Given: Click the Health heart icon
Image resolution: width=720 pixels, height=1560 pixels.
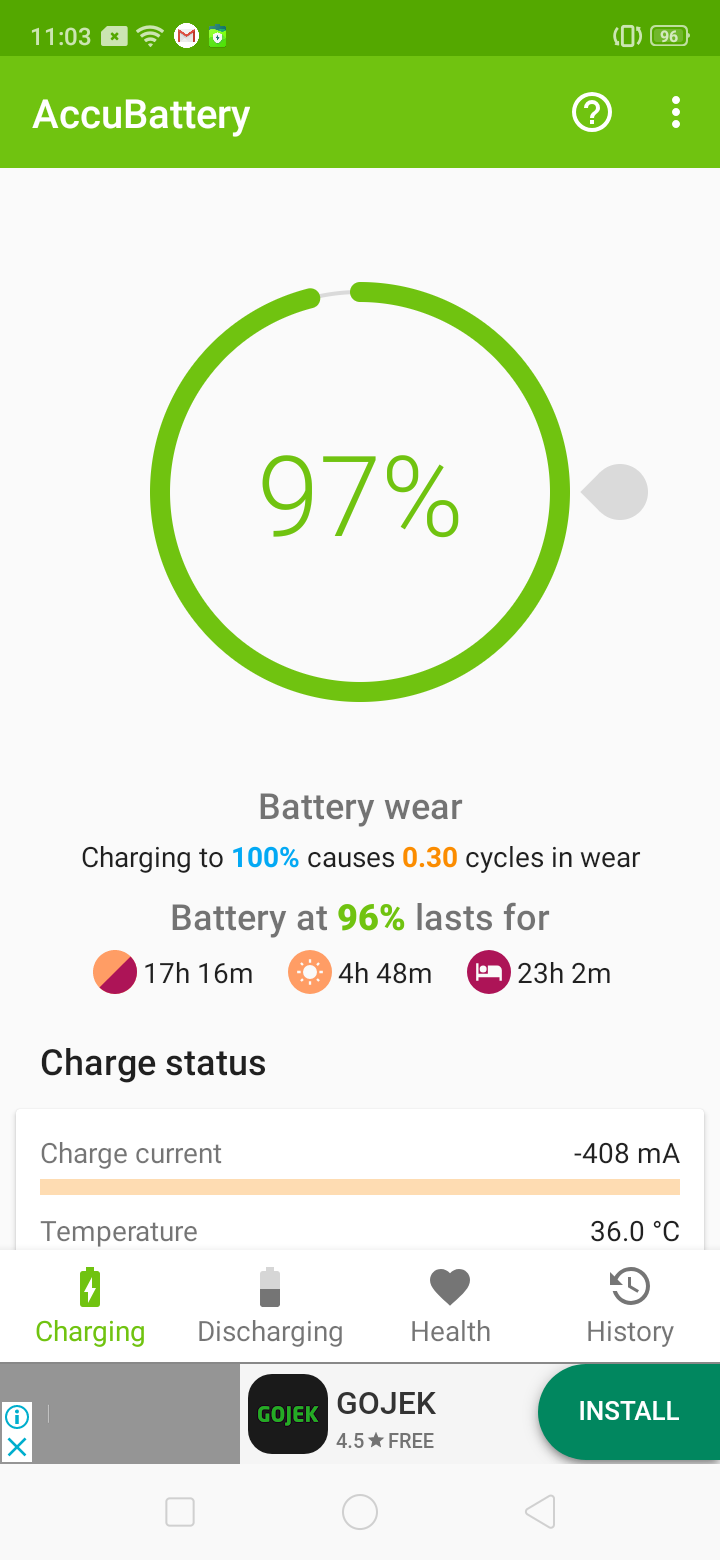Looking at the screenshot, I should tap(450, 1286).
